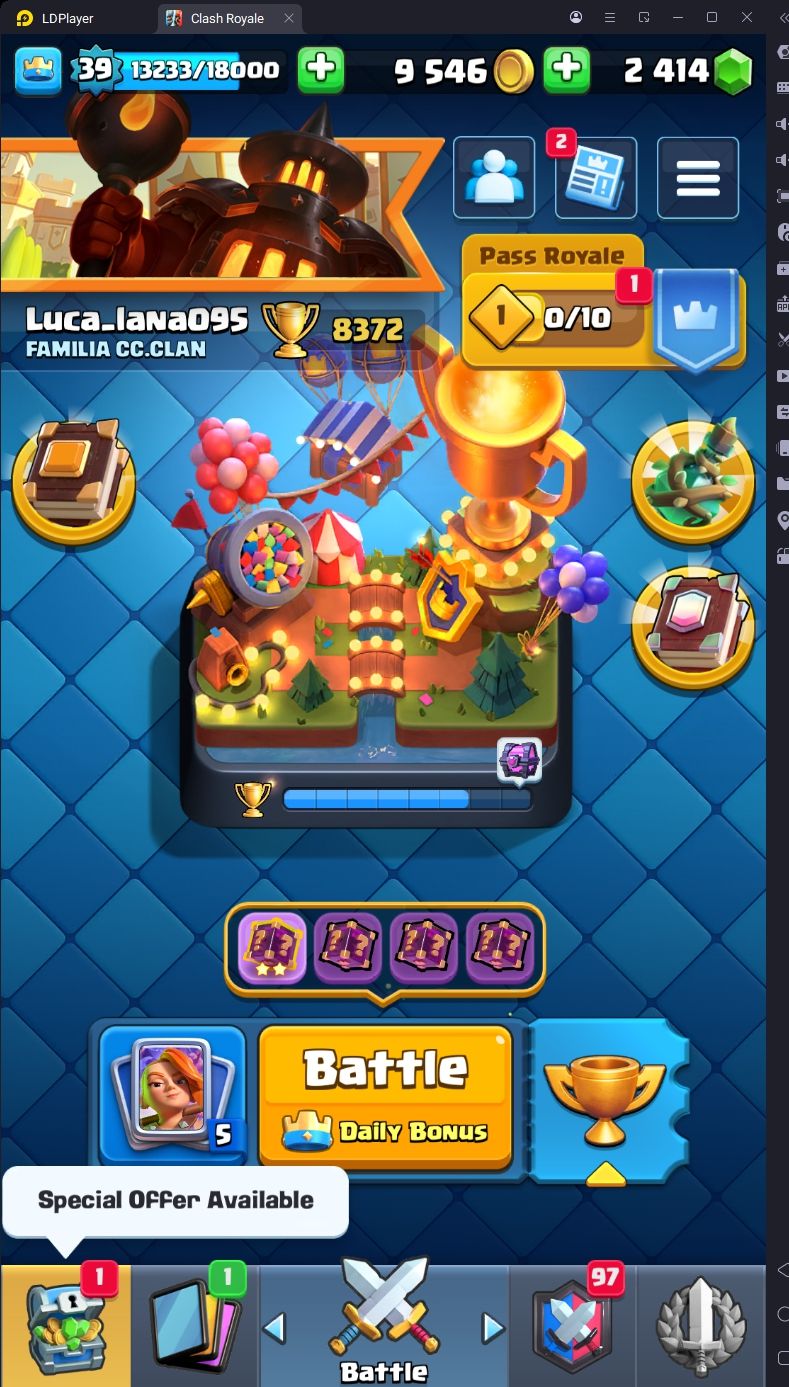The height and width of the screenshot is (1387, 789).
Task: Open the first two-star mystery box slot
Action: click(271, 947)
